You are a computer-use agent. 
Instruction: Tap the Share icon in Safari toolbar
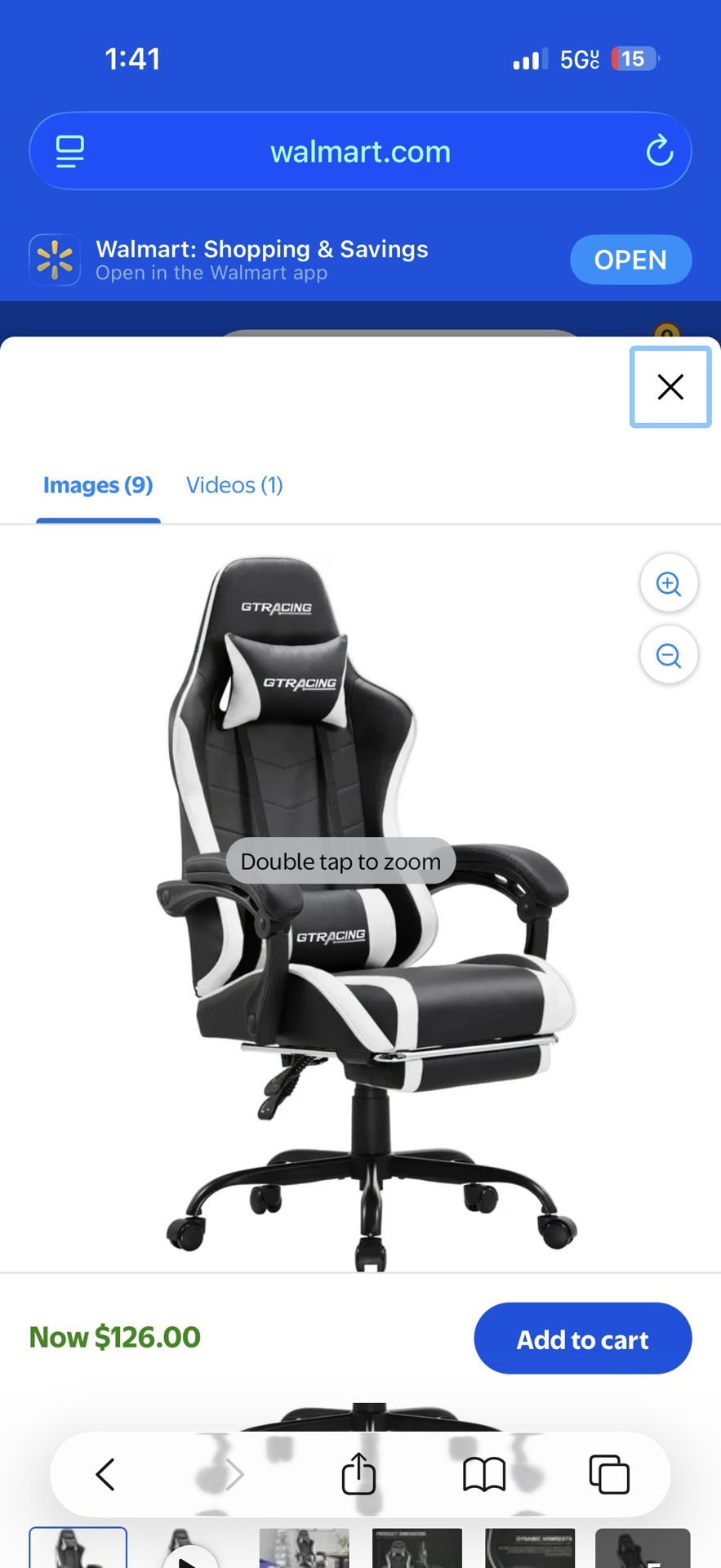tap(358, 1474)
